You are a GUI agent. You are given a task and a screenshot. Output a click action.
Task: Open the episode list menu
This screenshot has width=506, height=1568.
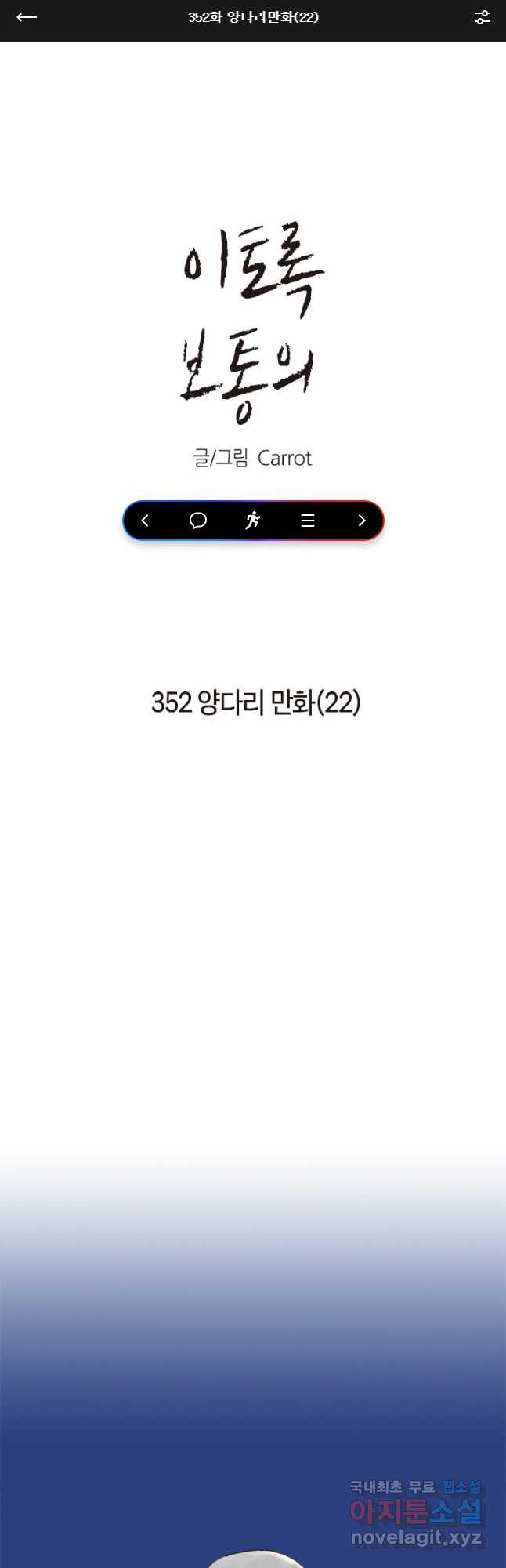308,521
